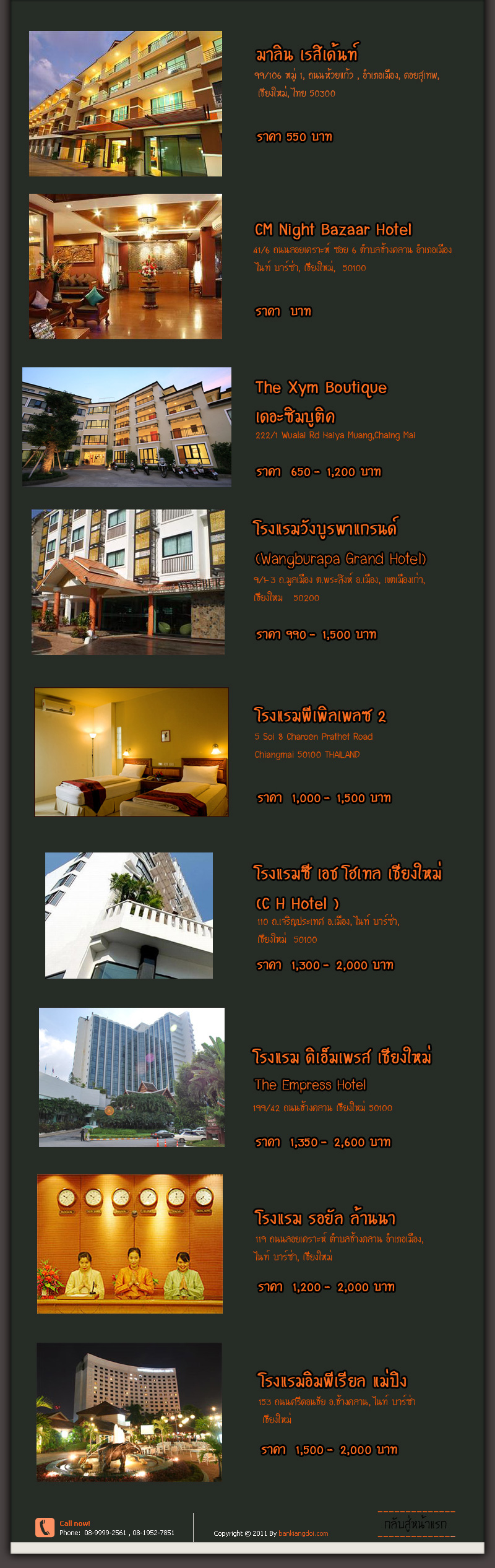Select The Xym Boutique hotel picture

(x=127, y=427)
